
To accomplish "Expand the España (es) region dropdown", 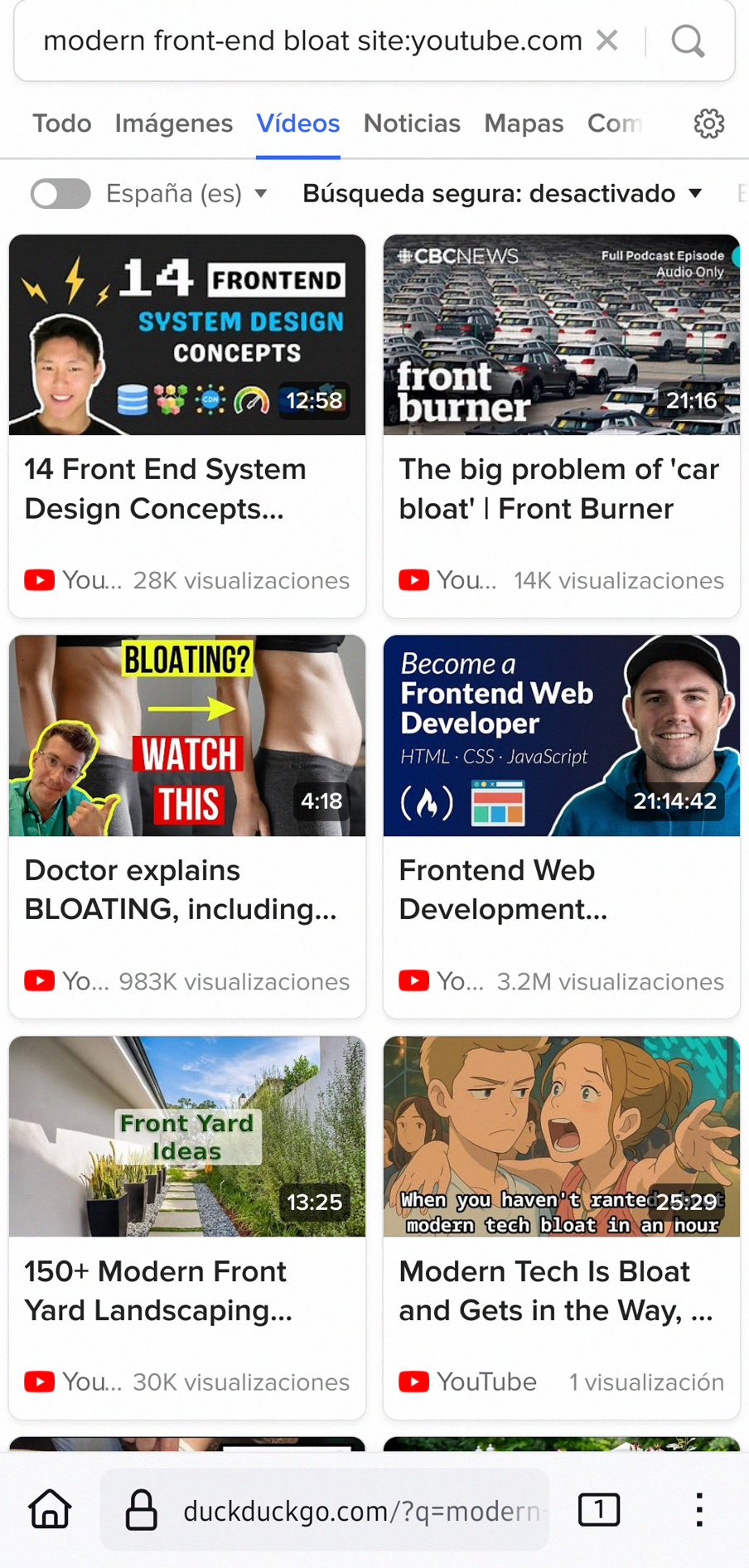I will [187, 194].
